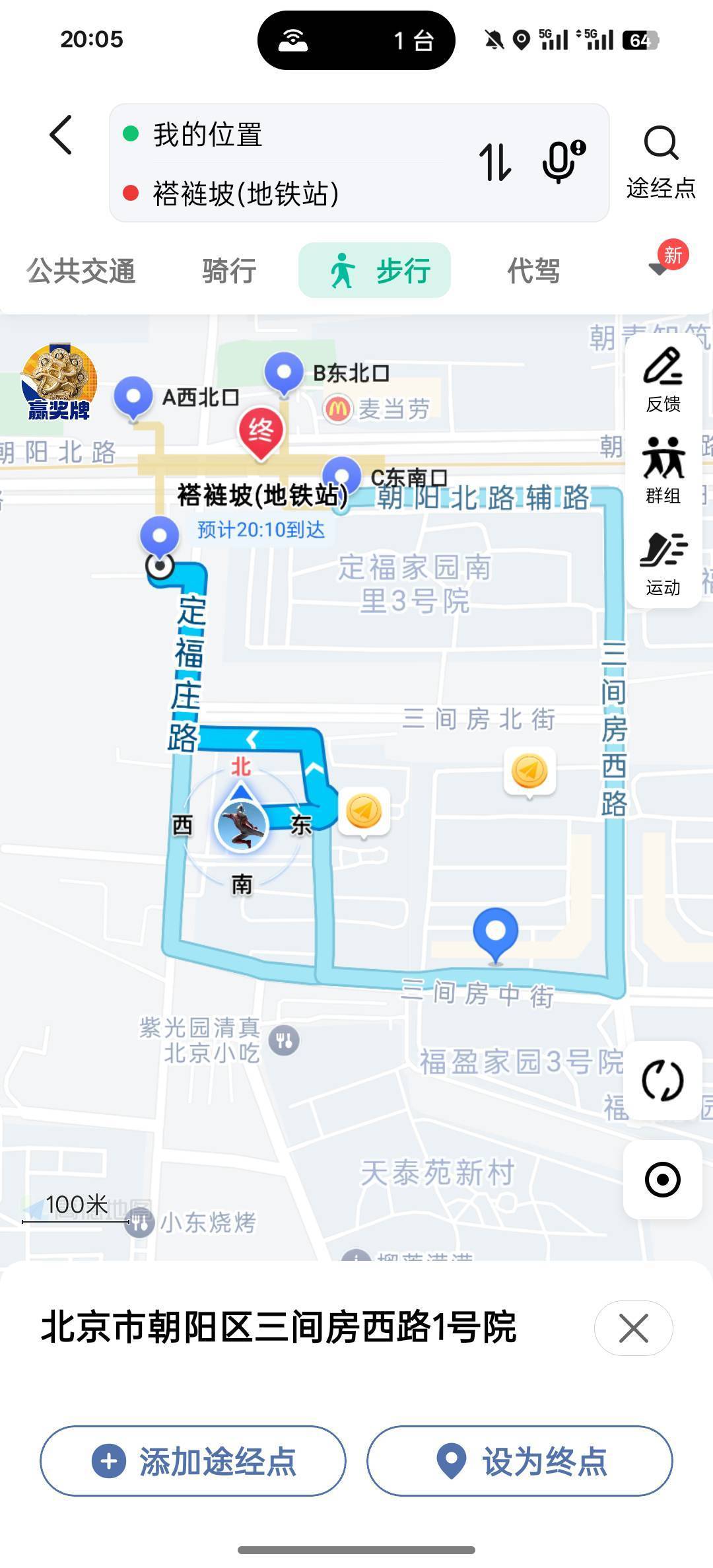Switch to the 公共交通 tab

81,271
